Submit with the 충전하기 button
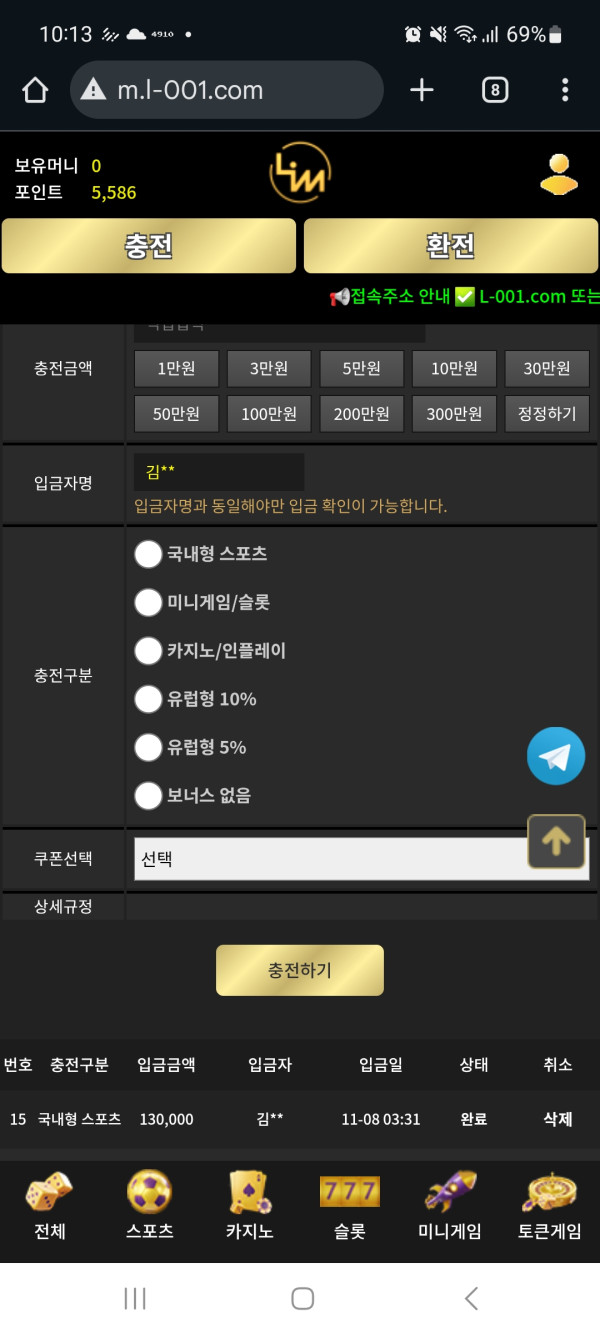 click(300, 970)
